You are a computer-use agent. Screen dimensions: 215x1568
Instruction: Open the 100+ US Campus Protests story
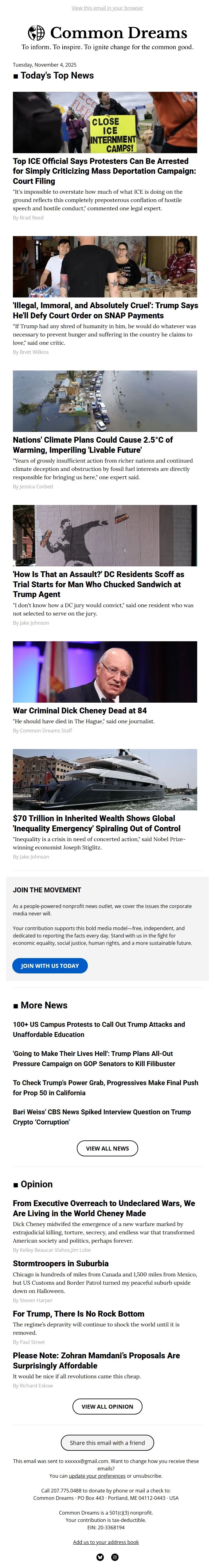tap(99, 1029)
